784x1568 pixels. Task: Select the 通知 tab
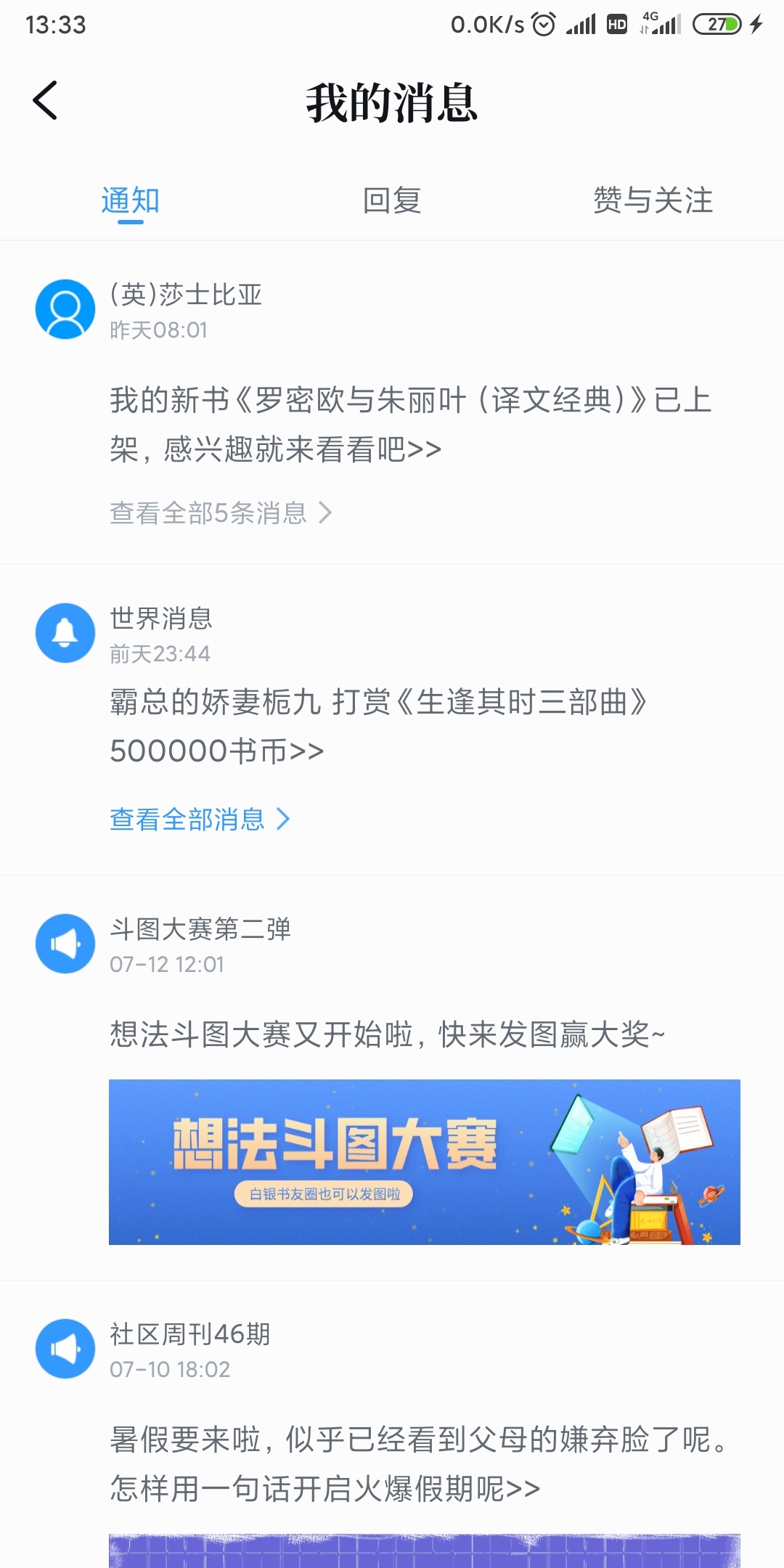[x=131, y=200]
